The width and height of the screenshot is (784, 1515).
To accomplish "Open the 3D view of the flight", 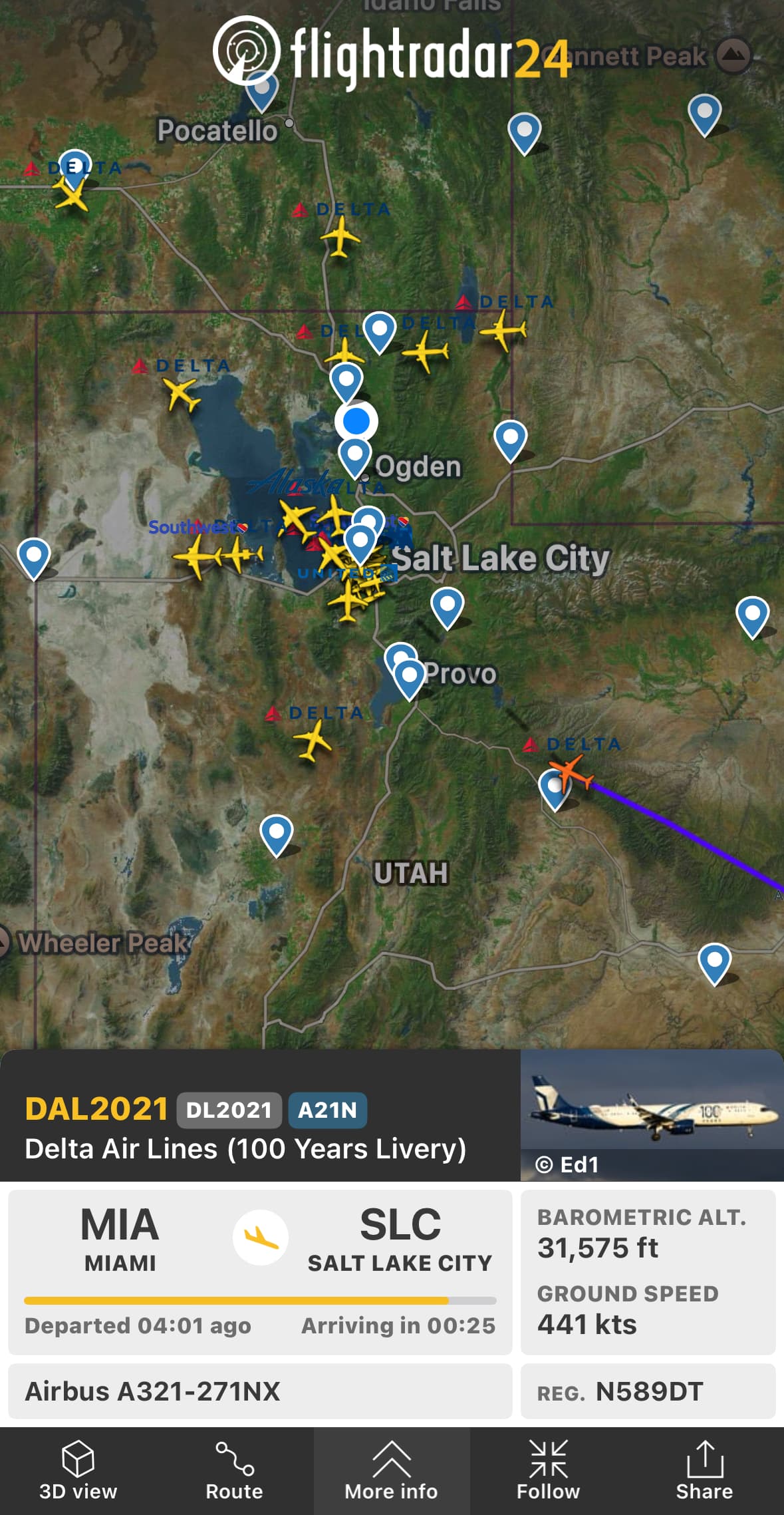I will click(78, 1470).
